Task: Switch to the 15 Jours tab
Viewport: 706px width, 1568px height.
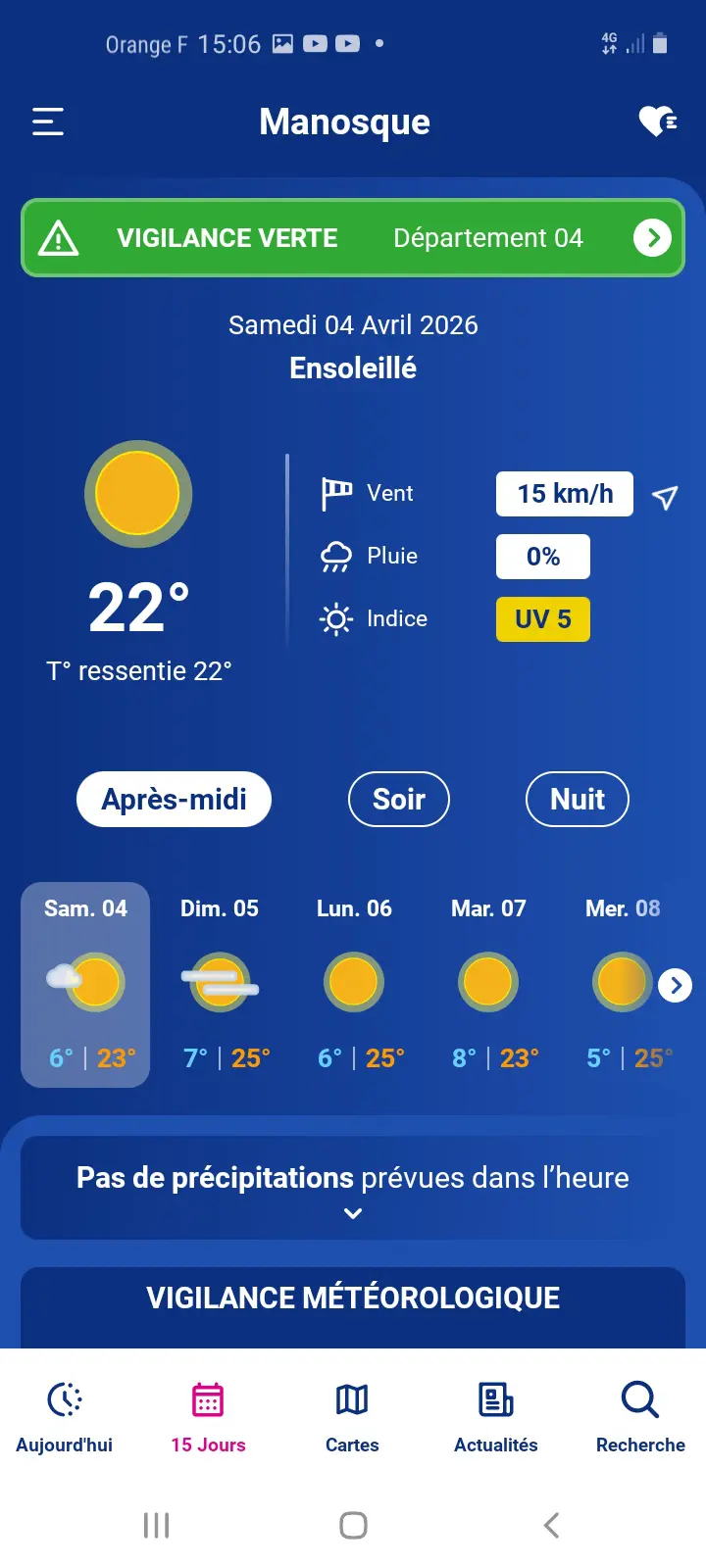Action: coord(208,1417)
